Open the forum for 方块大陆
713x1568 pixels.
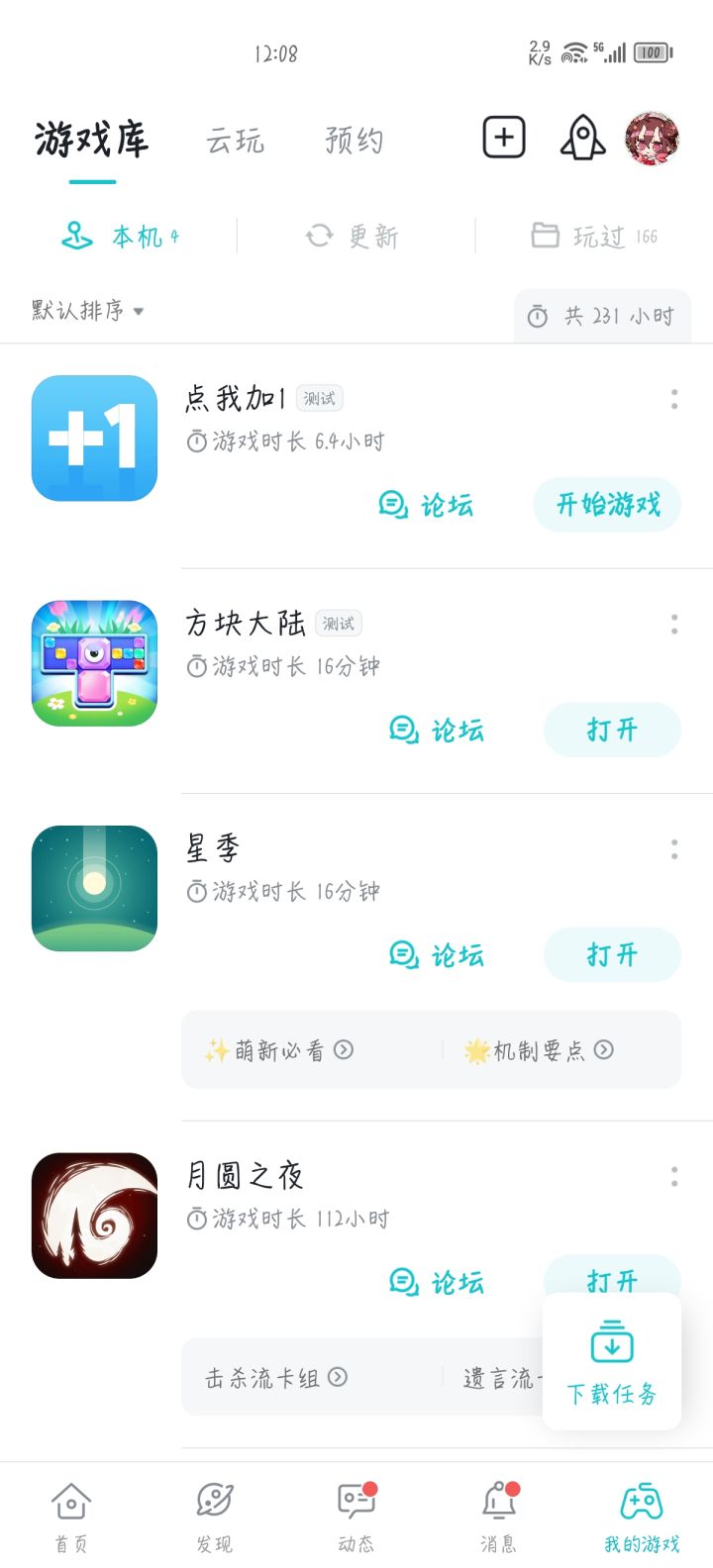437,731
